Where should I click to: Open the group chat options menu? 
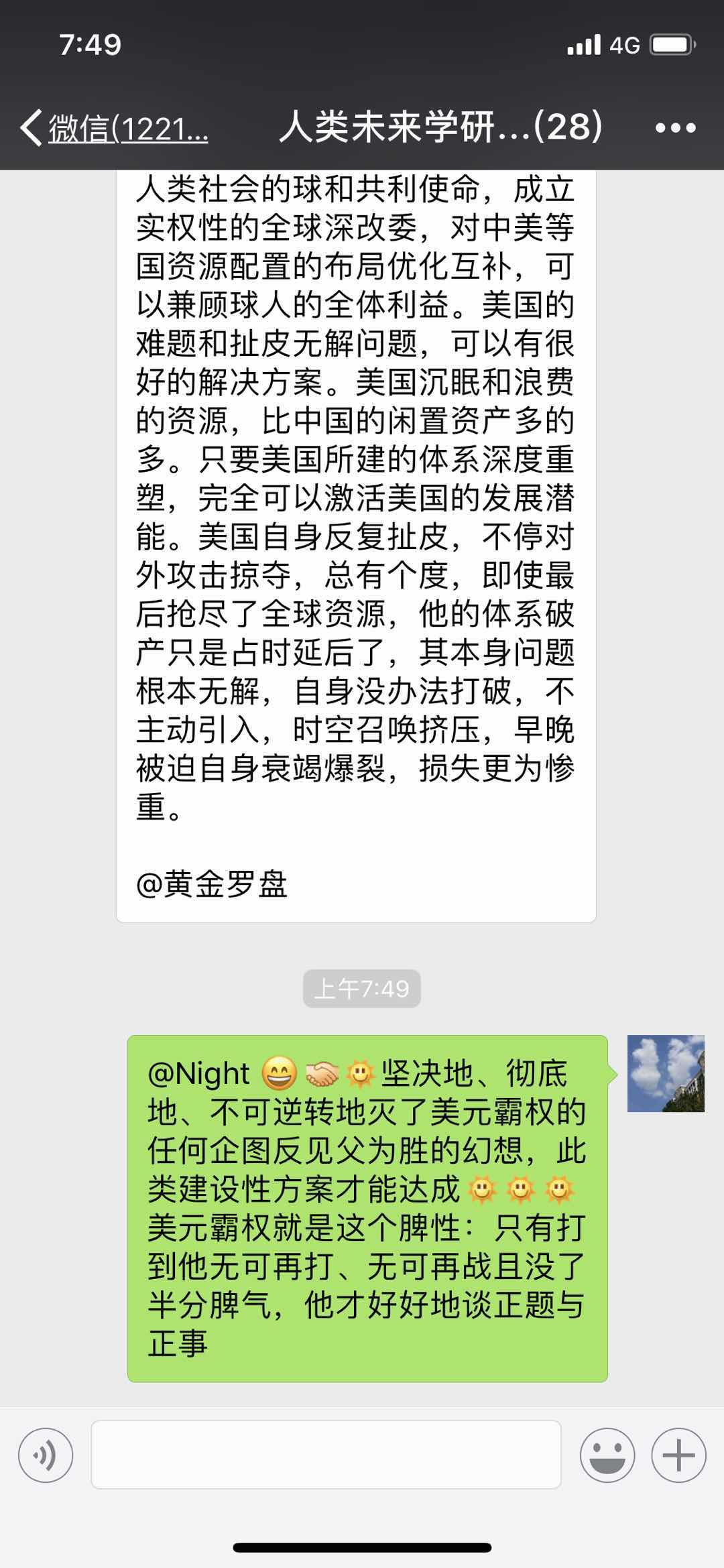coord(674,127)
